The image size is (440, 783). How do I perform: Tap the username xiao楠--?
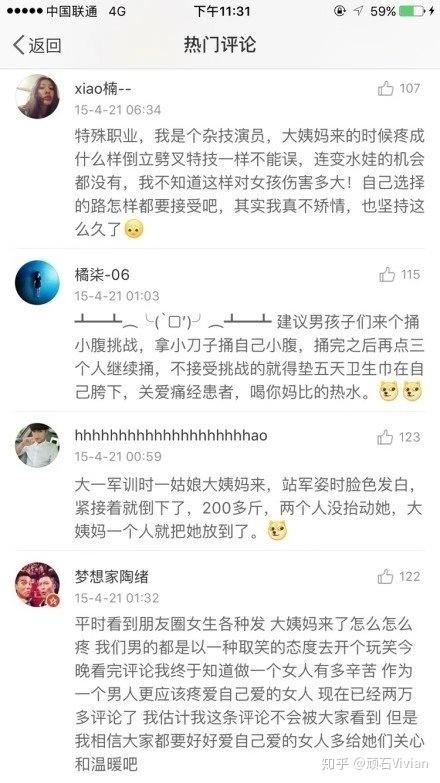pos(103,88)
